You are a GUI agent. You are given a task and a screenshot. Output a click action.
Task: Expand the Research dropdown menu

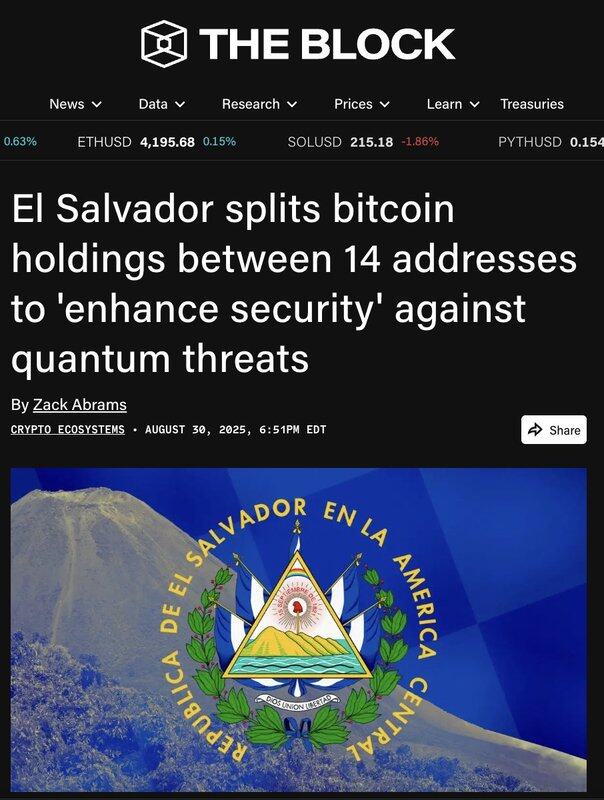(x=259, y=104)
